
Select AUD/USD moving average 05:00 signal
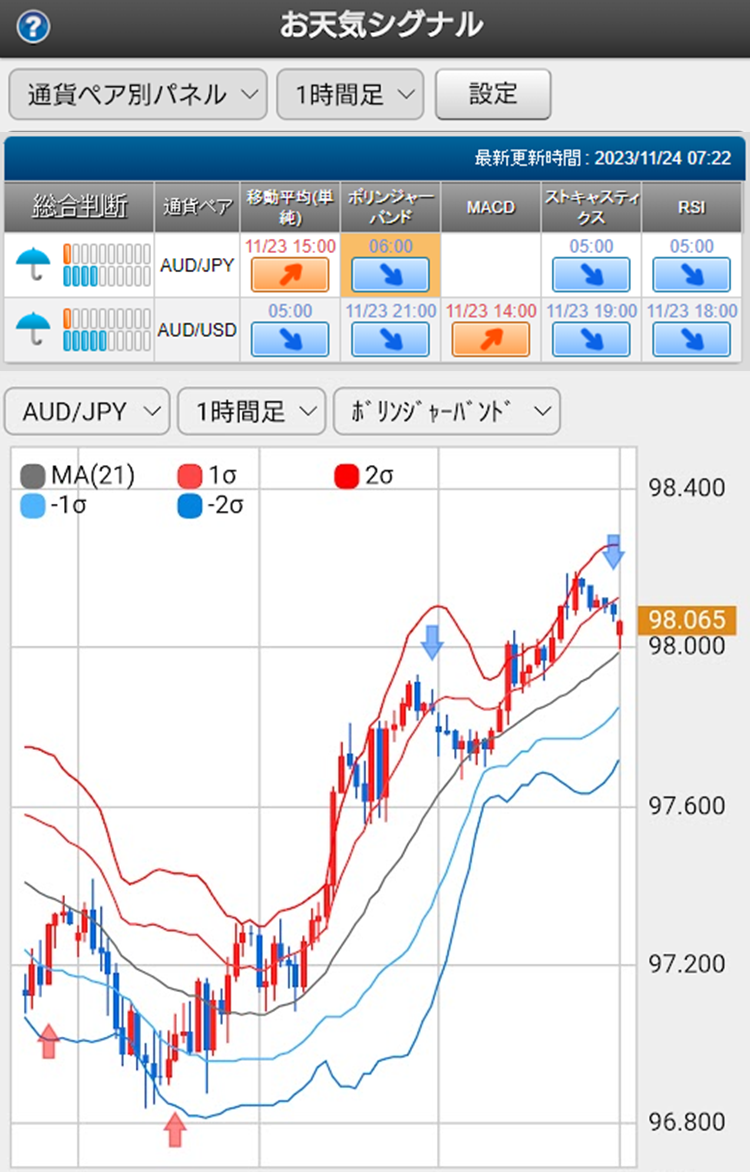click(290, 339)
